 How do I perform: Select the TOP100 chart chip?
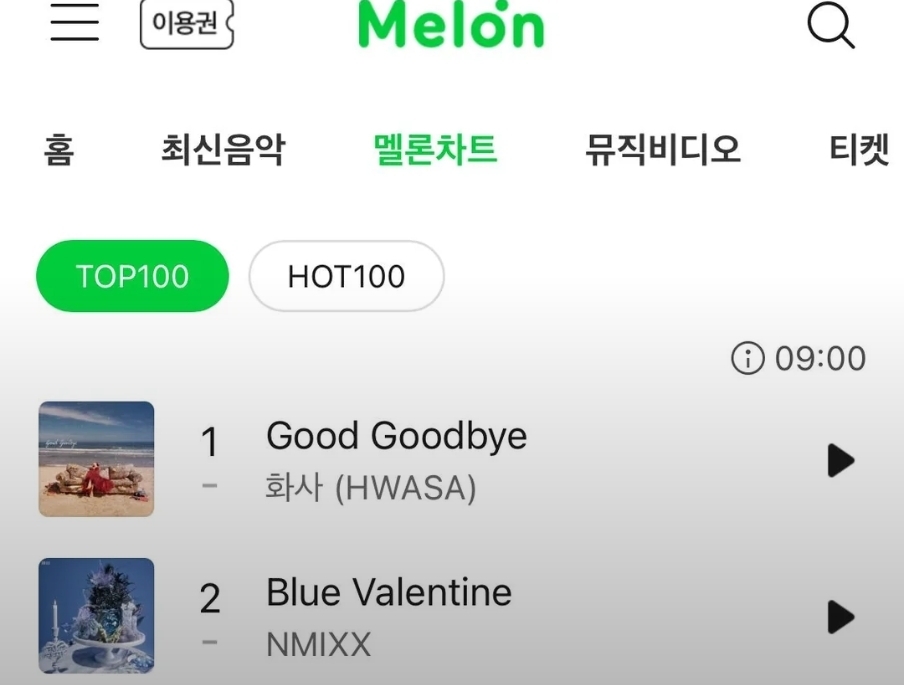pyautogui.click(x=133, y=276)
